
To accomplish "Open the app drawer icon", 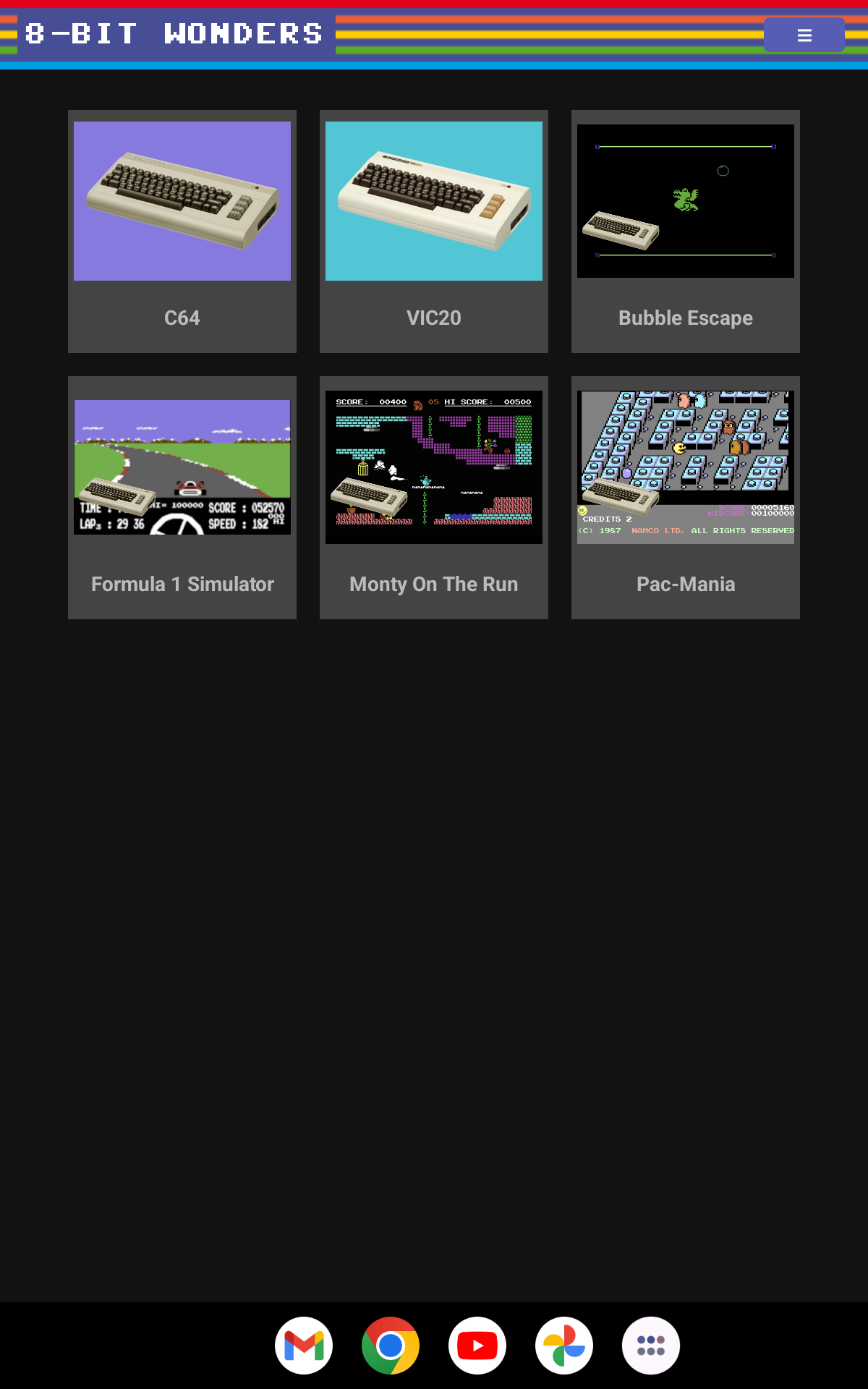I will tap(651, 1344).
